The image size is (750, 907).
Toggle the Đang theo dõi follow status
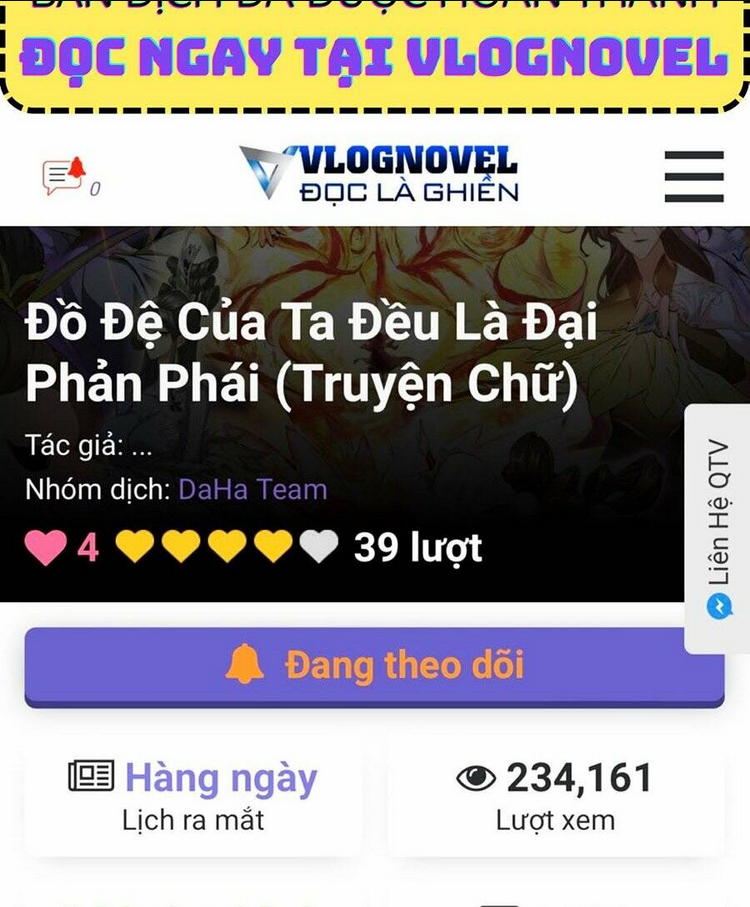coord(375,661)
